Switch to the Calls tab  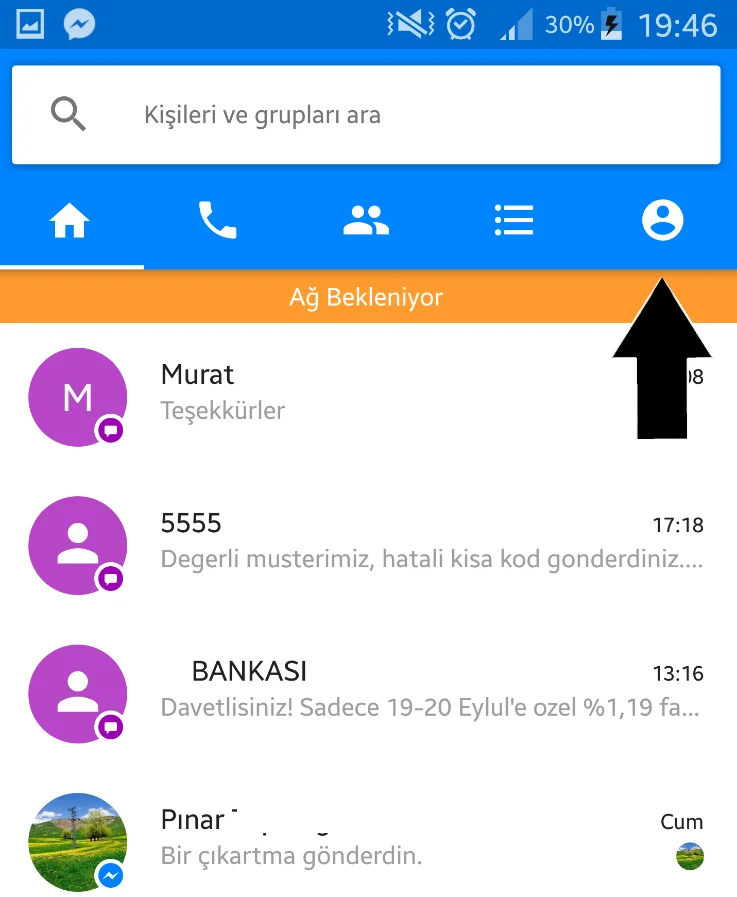coord(217,221)
